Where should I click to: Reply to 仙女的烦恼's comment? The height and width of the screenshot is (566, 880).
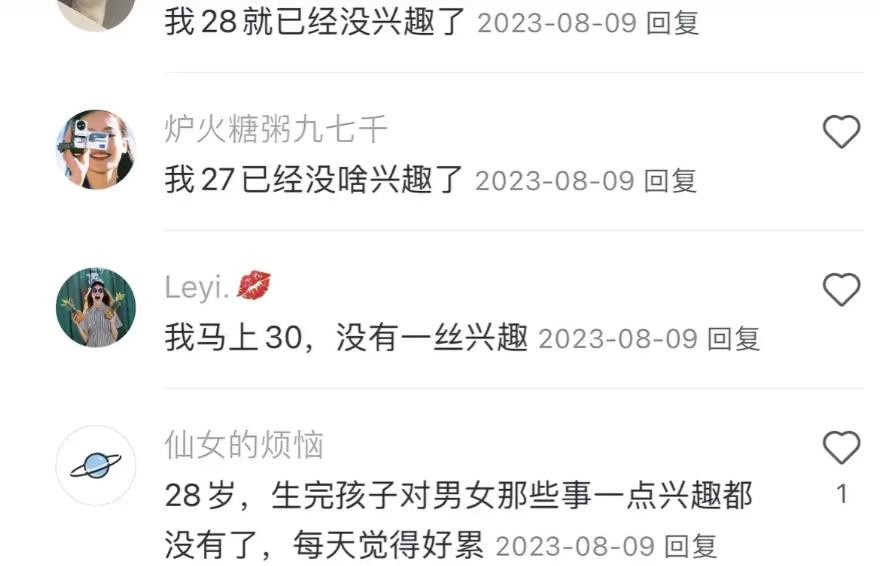pyautogui.click(x=691, y=546)
